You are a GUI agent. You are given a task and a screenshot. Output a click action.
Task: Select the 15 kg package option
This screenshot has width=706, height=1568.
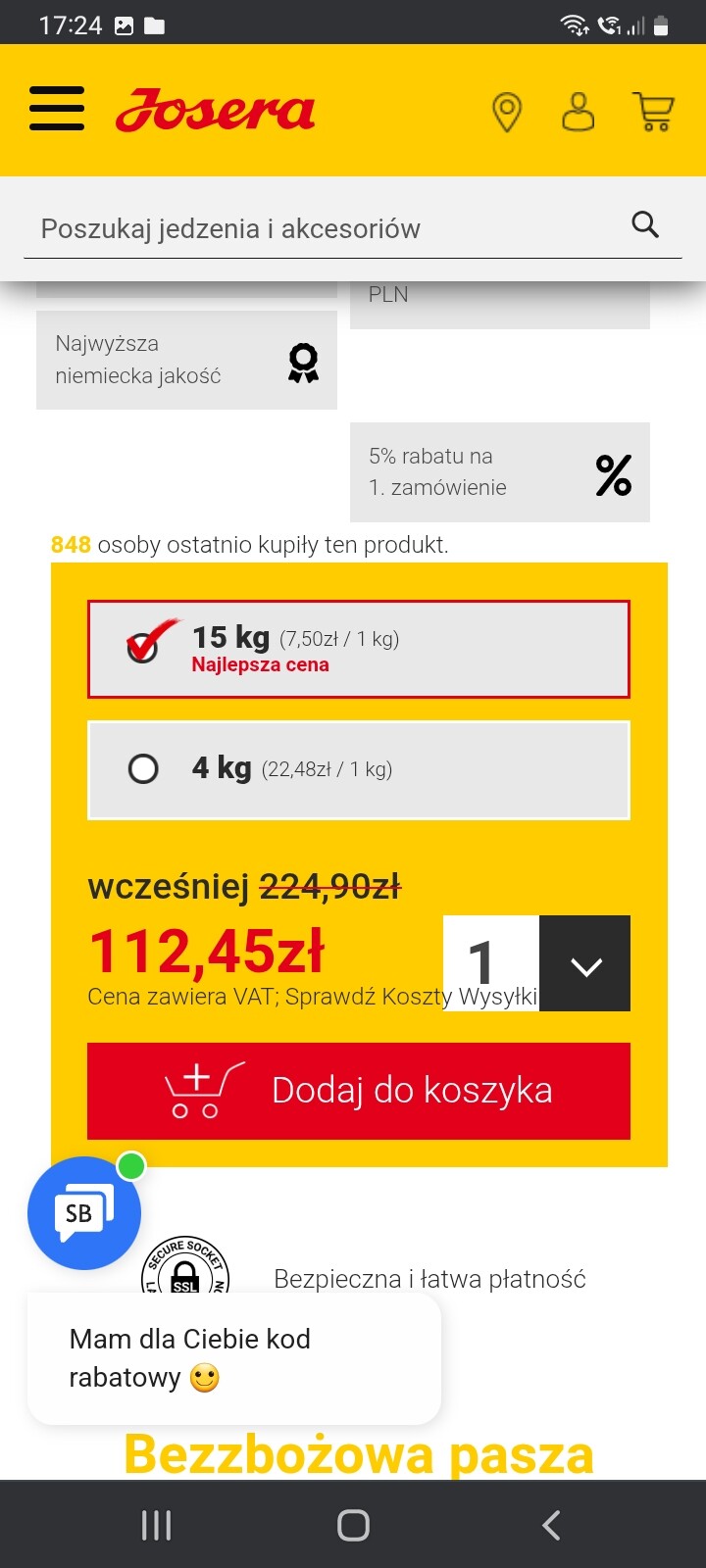(359, 649)
